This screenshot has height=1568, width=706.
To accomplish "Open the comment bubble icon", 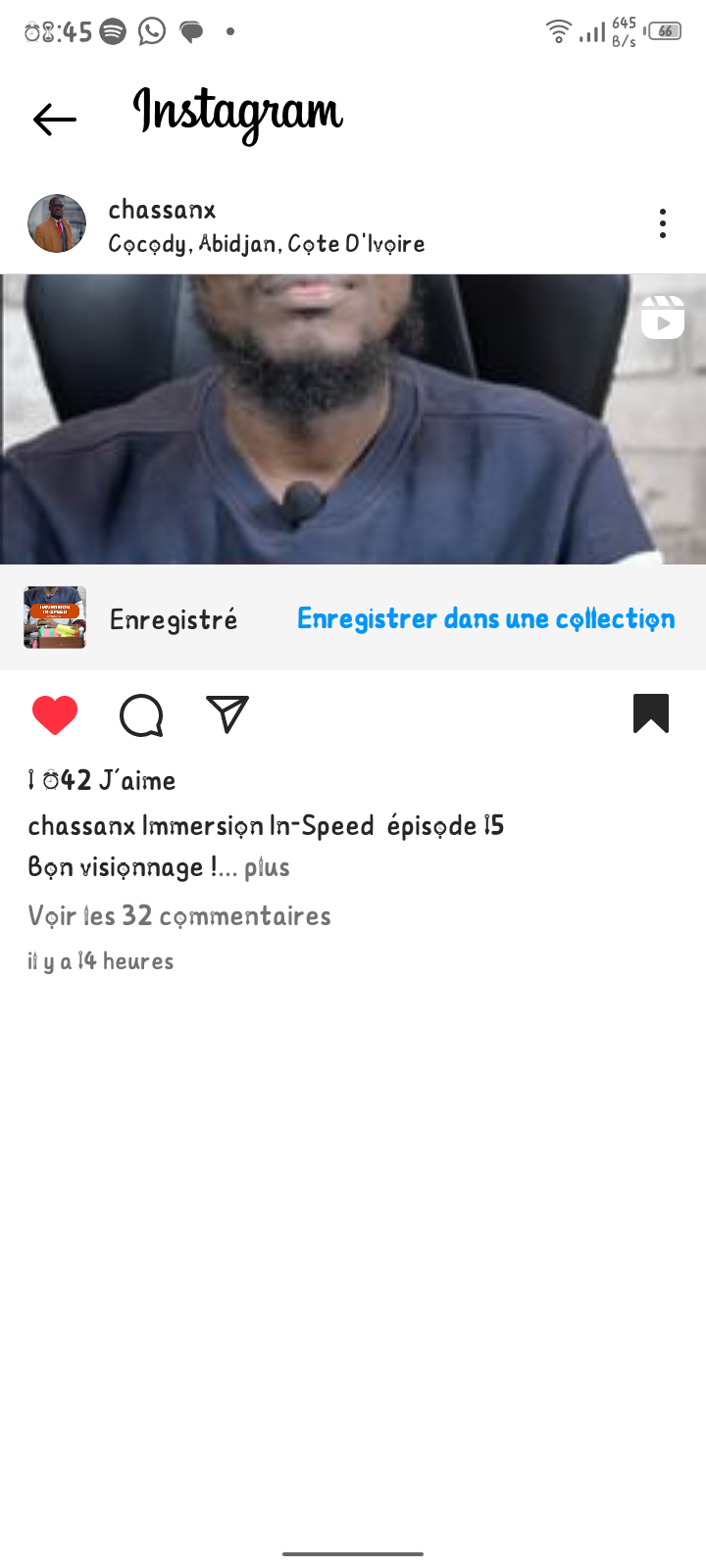I will 141,714.
